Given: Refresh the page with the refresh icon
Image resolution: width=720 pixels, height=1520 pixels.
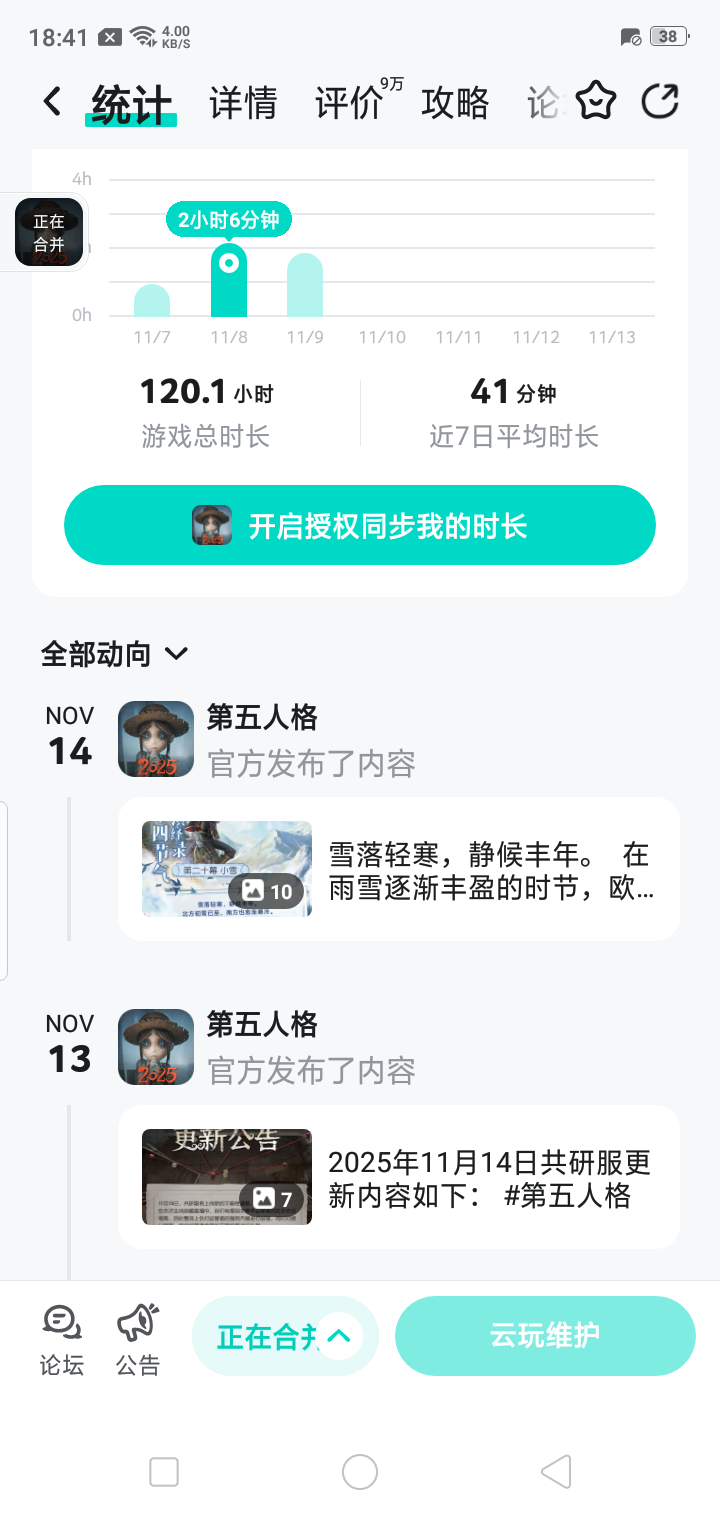Looking at the screenshot, I should click(659, 101).
